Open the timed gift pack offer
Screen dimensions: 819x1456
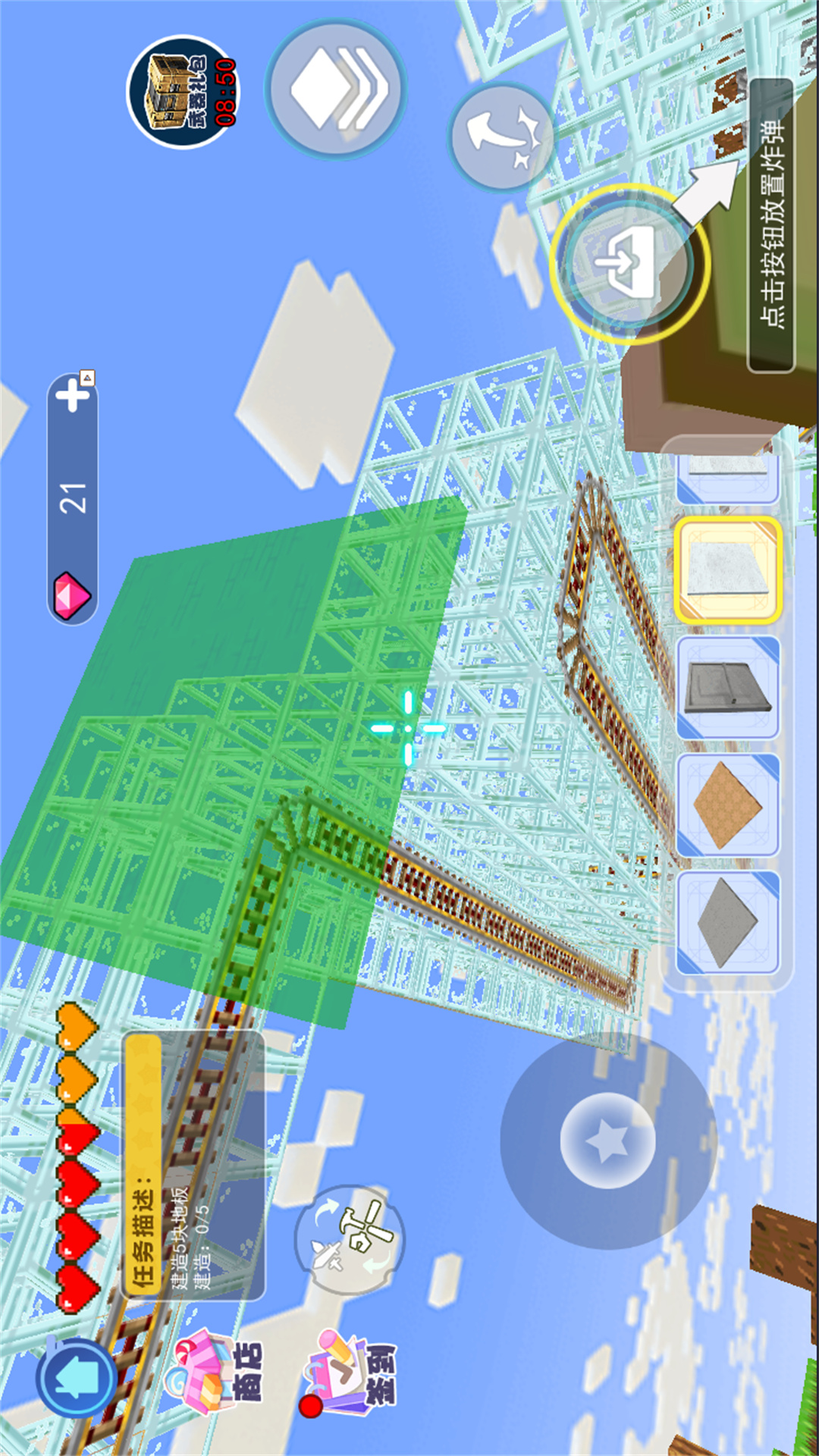(184, 93)
